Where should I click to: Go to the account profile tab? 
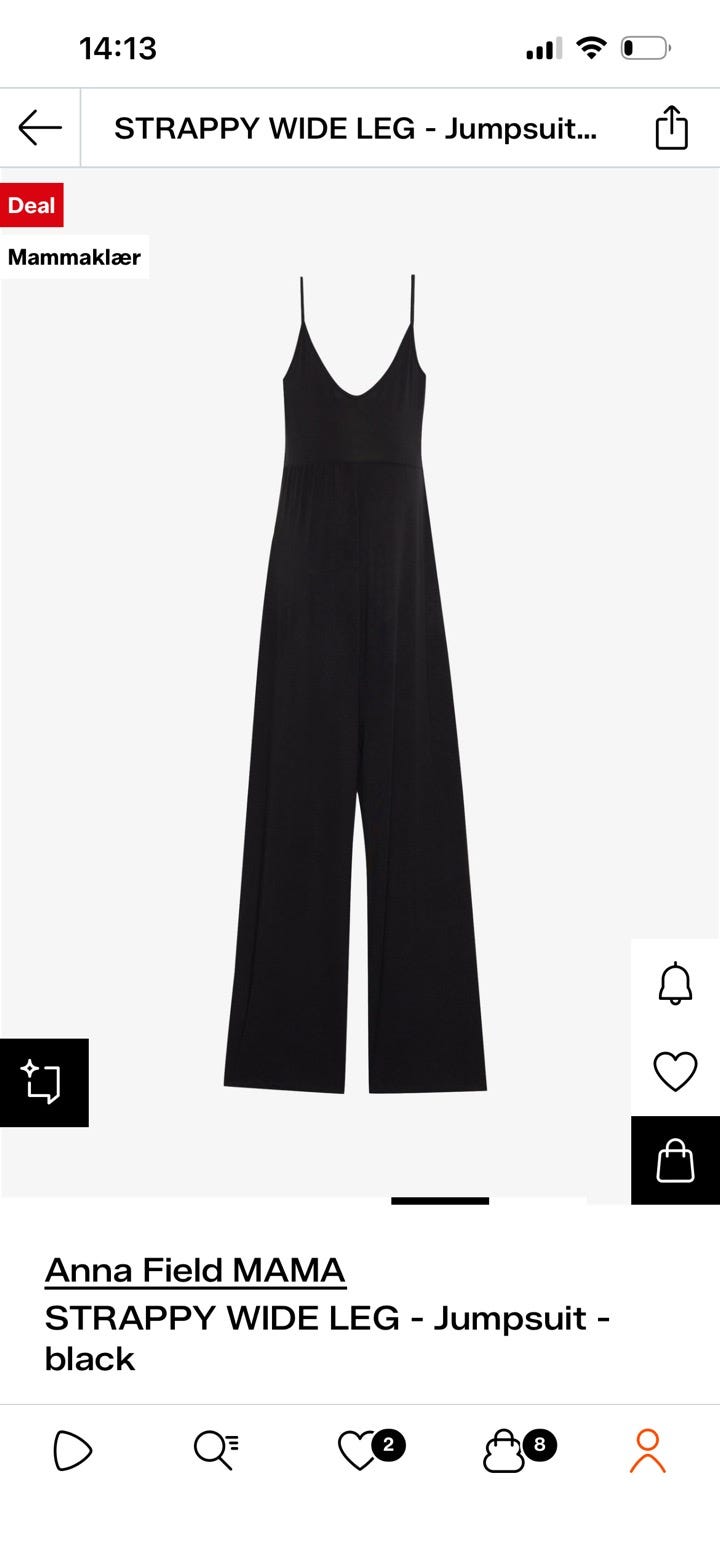[x=647, y=1451]
